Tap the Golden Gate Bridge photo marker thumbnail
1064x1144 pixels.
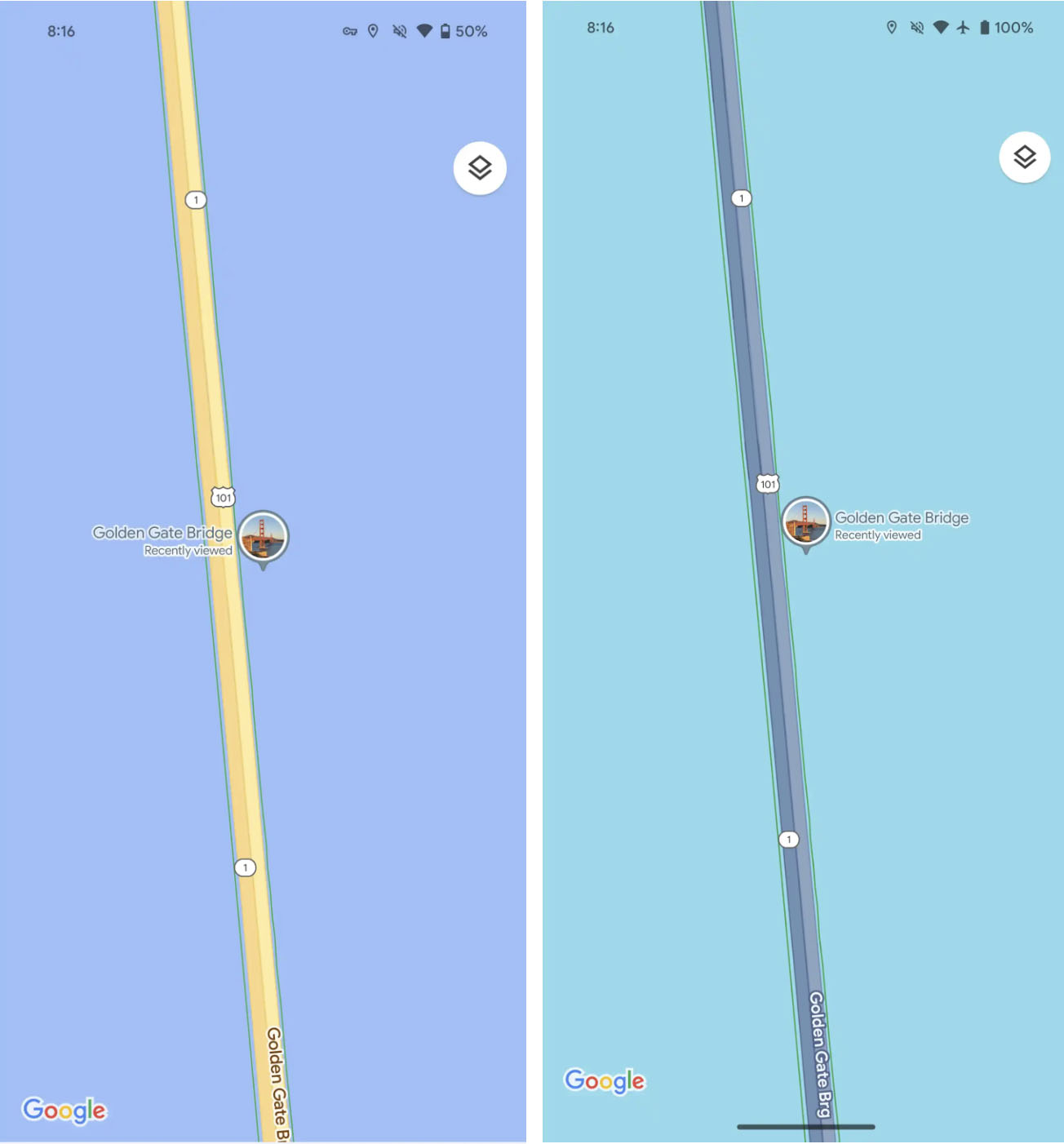click(x=264, y=535)
